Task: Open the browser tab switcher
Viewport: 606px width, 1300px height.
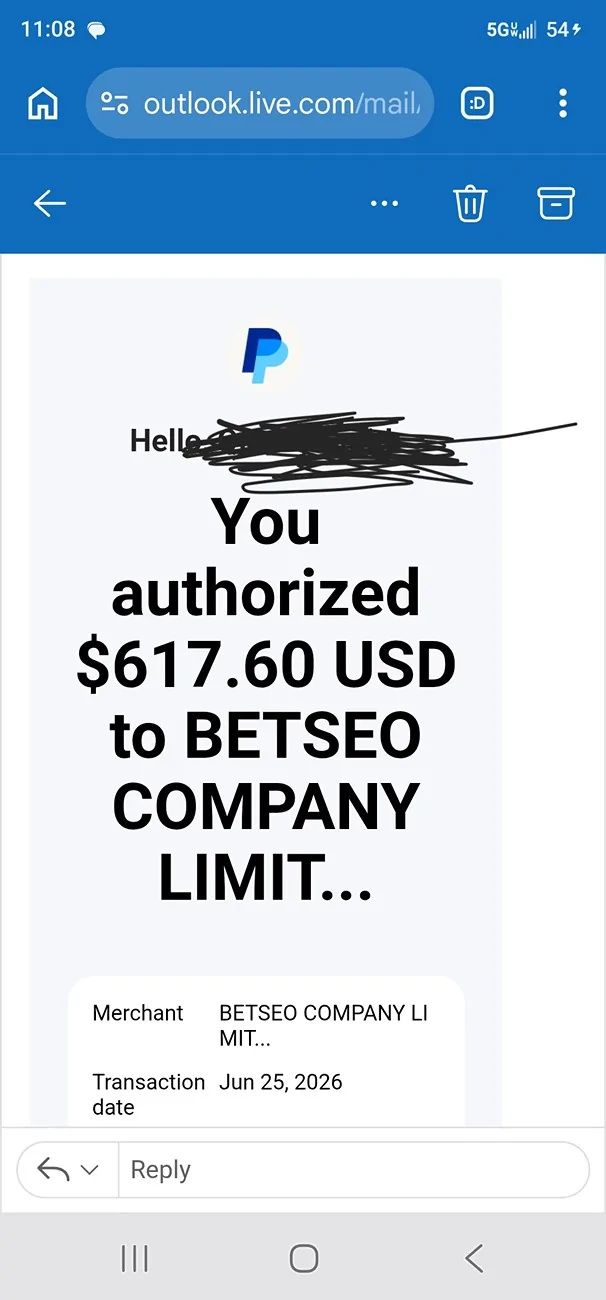Action: 477,103
